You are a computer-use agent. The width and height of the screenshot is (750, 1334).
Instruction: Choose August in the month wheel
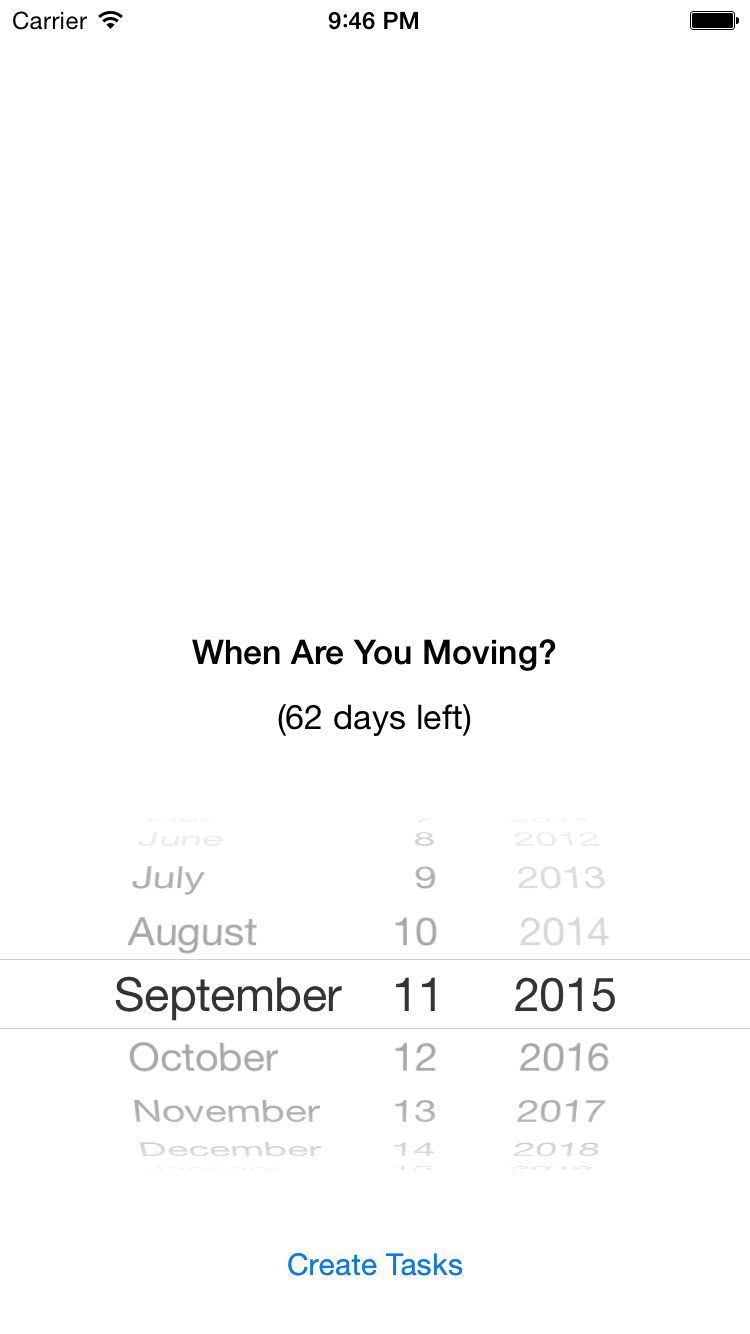pyautogui.click(x=193, y=932)
